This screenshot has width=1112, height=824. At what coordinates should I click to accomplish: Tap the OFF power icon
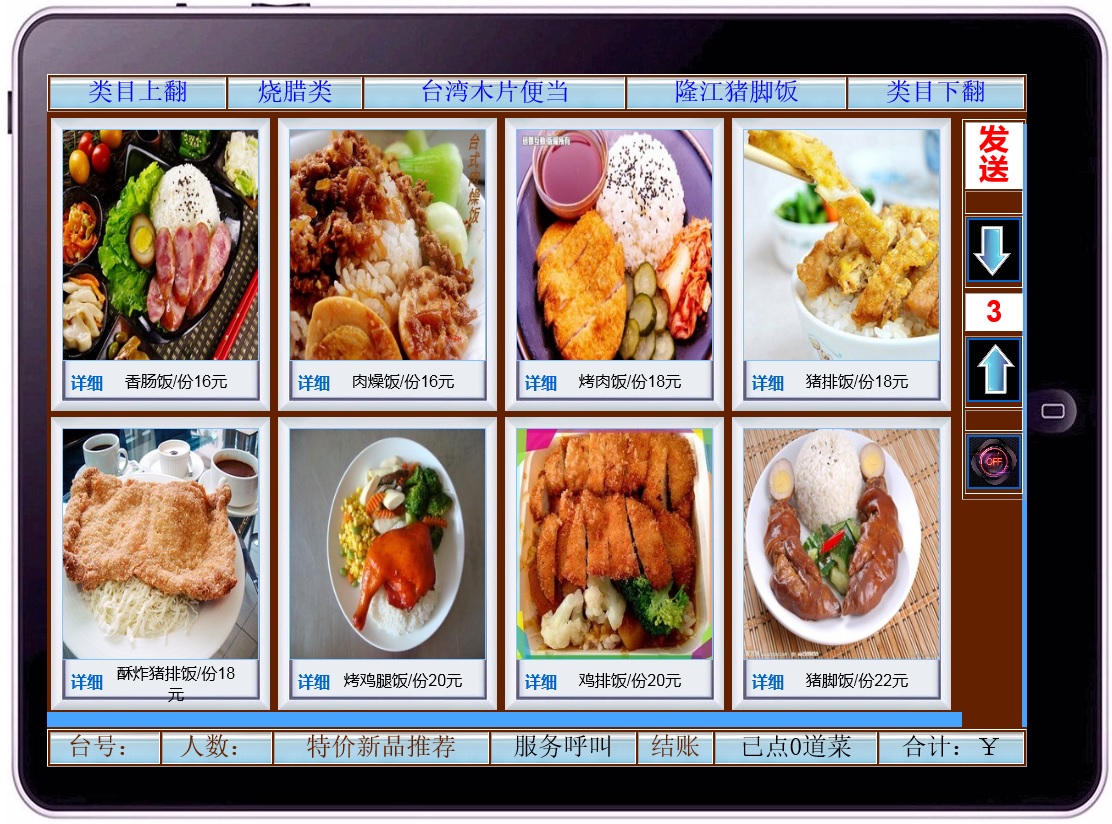(x=993, y=462)
